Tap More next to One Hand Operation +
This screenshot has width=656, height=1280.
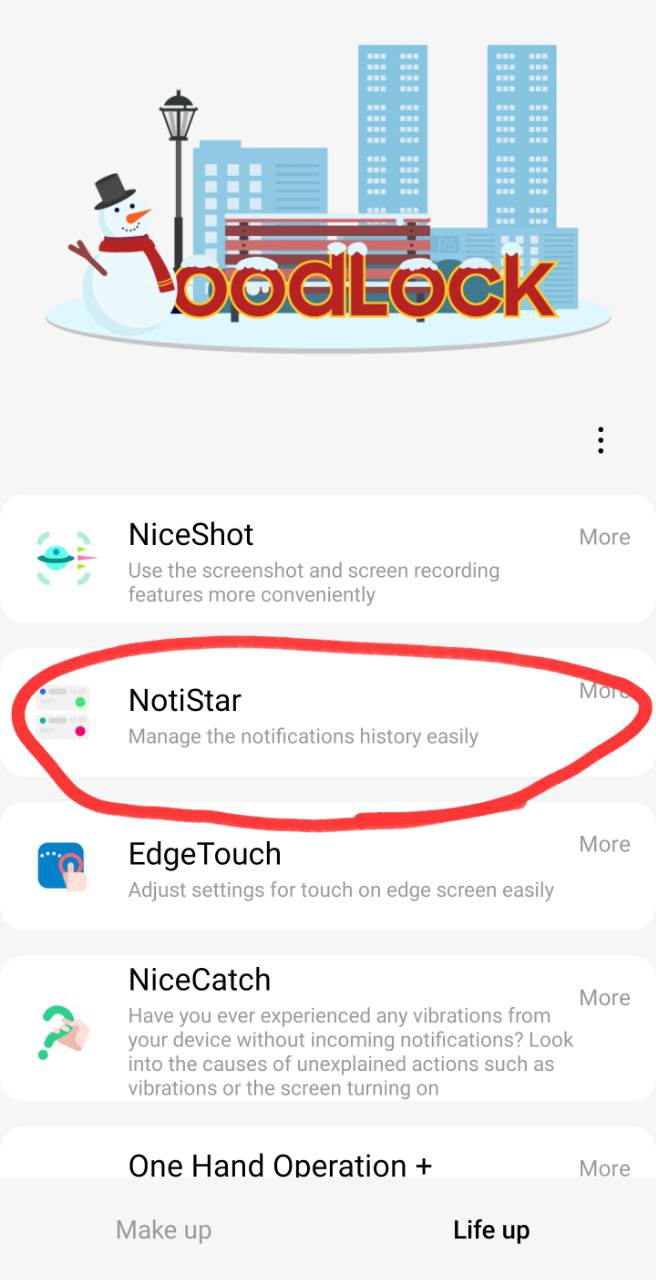(x=604, y=1167)
